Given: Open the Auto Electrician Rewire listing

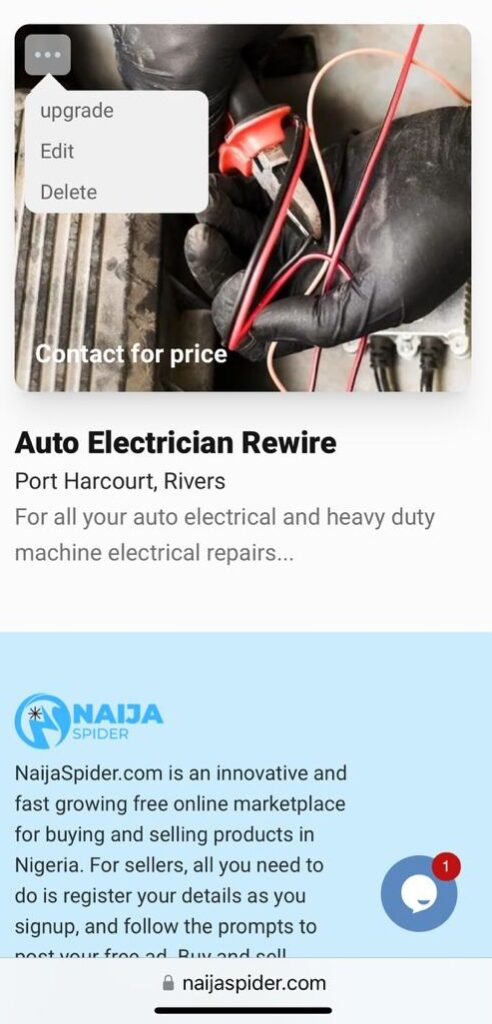Looking at the screenshot, I should pos(176,443).
